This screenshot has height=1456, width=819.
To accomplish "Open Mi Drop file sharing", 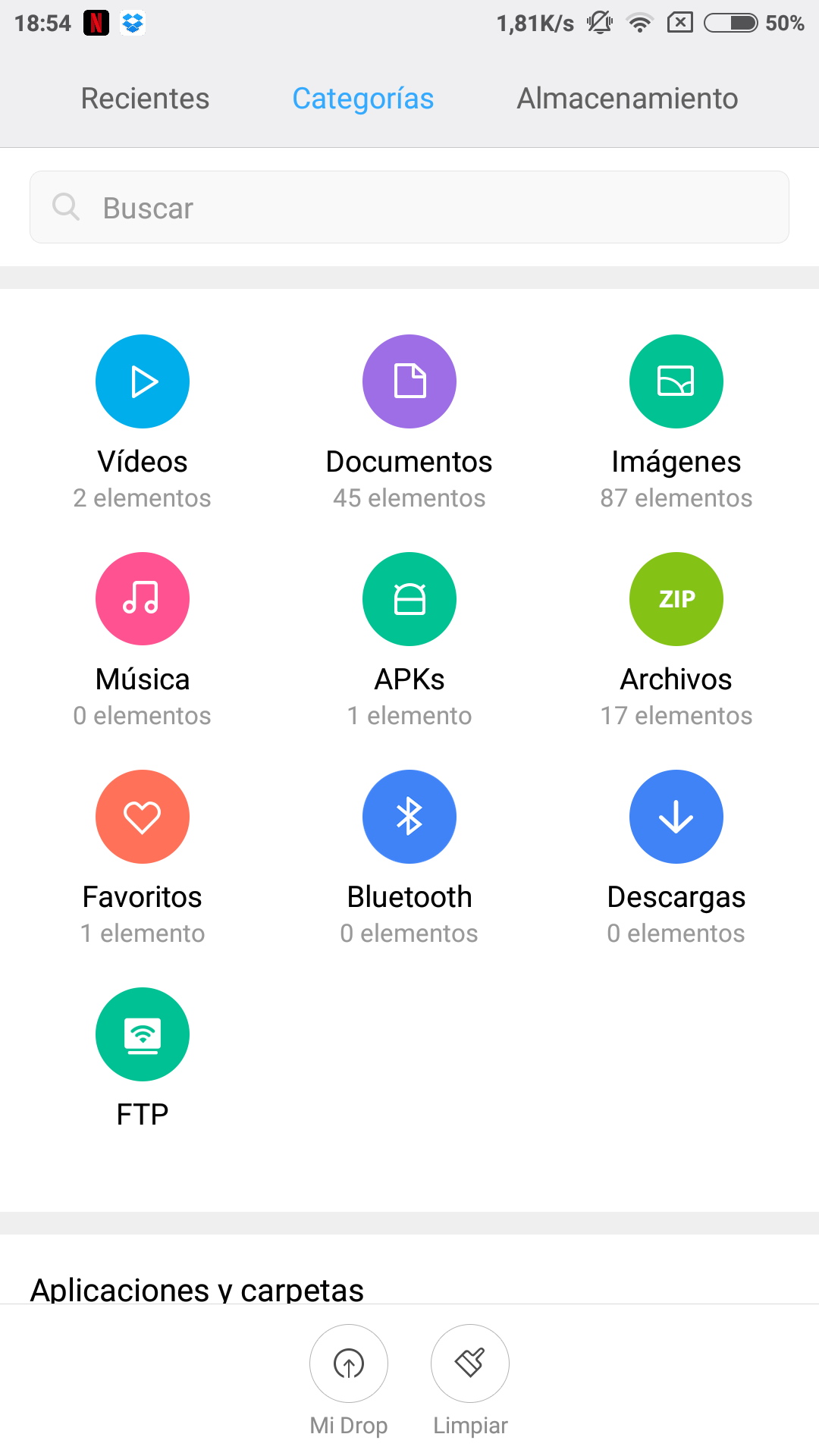I will (x=349, y=1363).
